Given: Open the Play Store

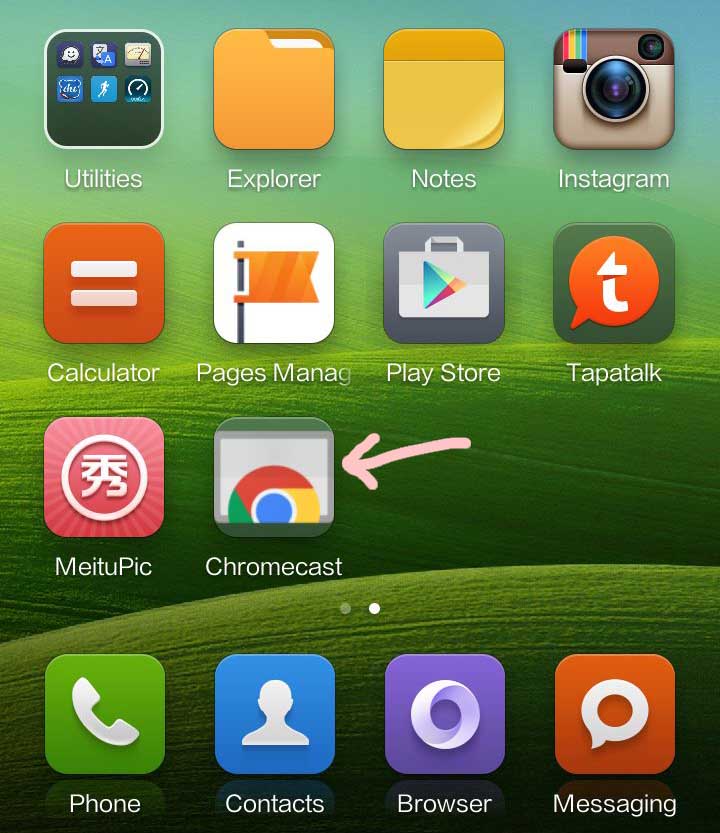Looking at the screenshot, I should pyautogui.click(x=444, y=283).
